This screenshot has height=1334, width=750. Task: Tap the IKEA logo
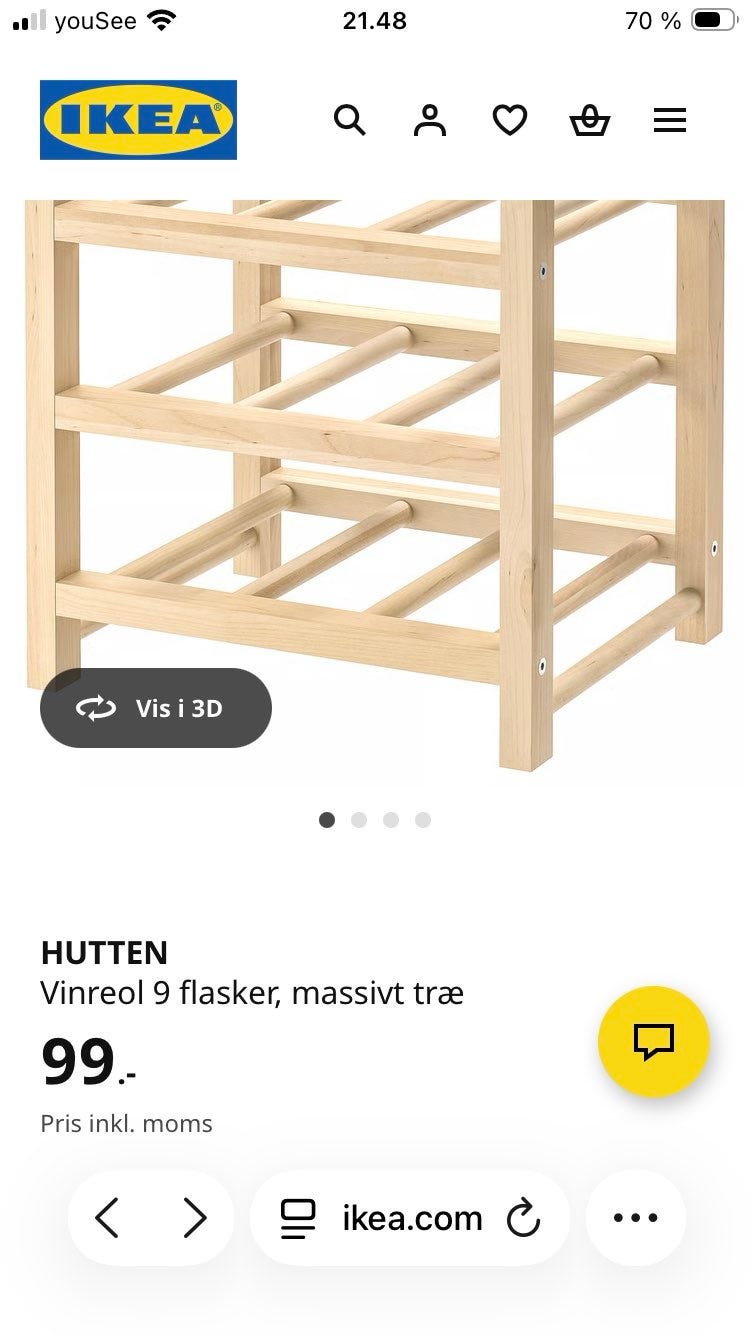(x=137, y=119)
